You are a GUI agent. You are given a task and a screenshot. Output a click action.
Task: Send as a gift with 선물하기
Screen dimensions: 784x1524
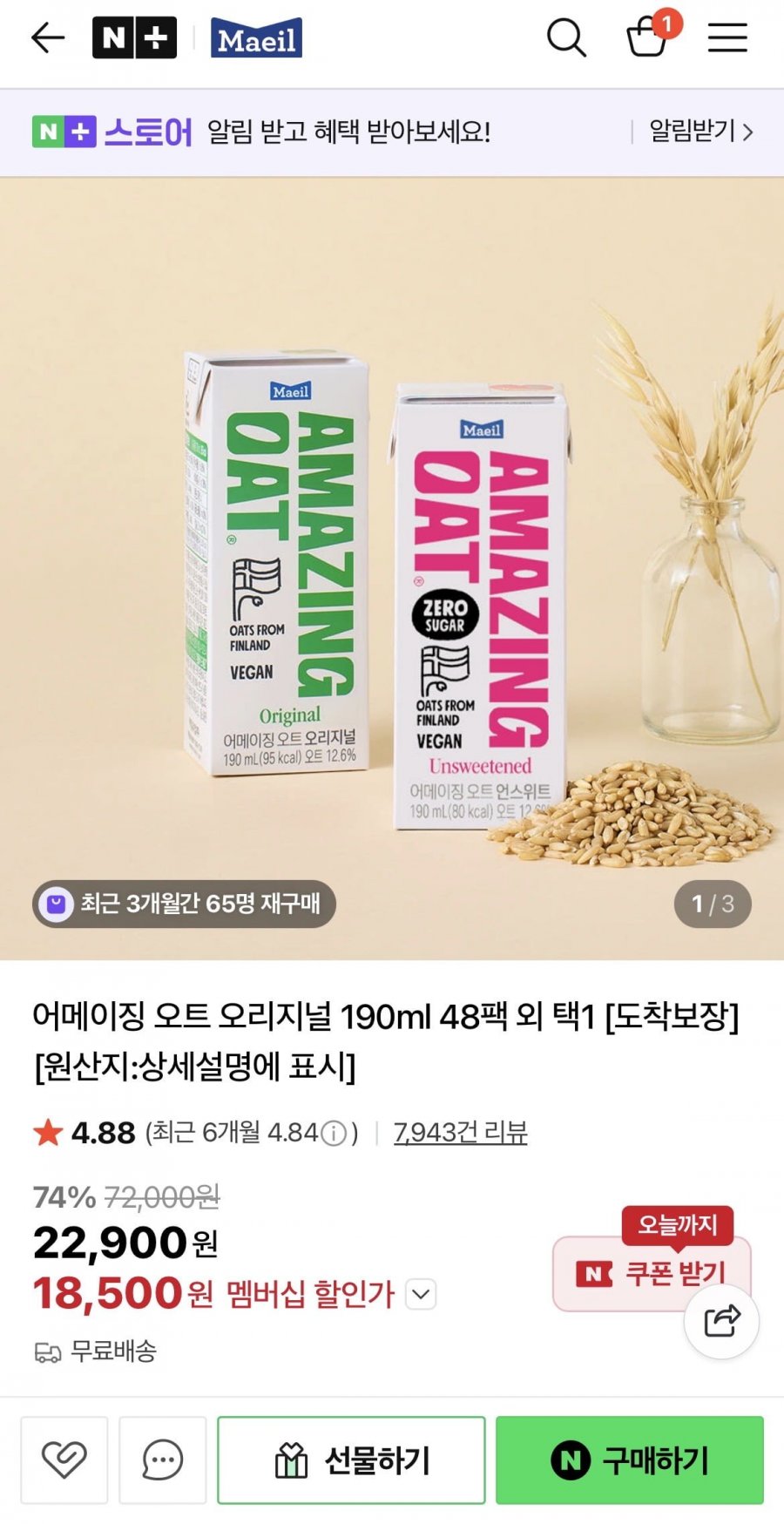[351, 1460]
